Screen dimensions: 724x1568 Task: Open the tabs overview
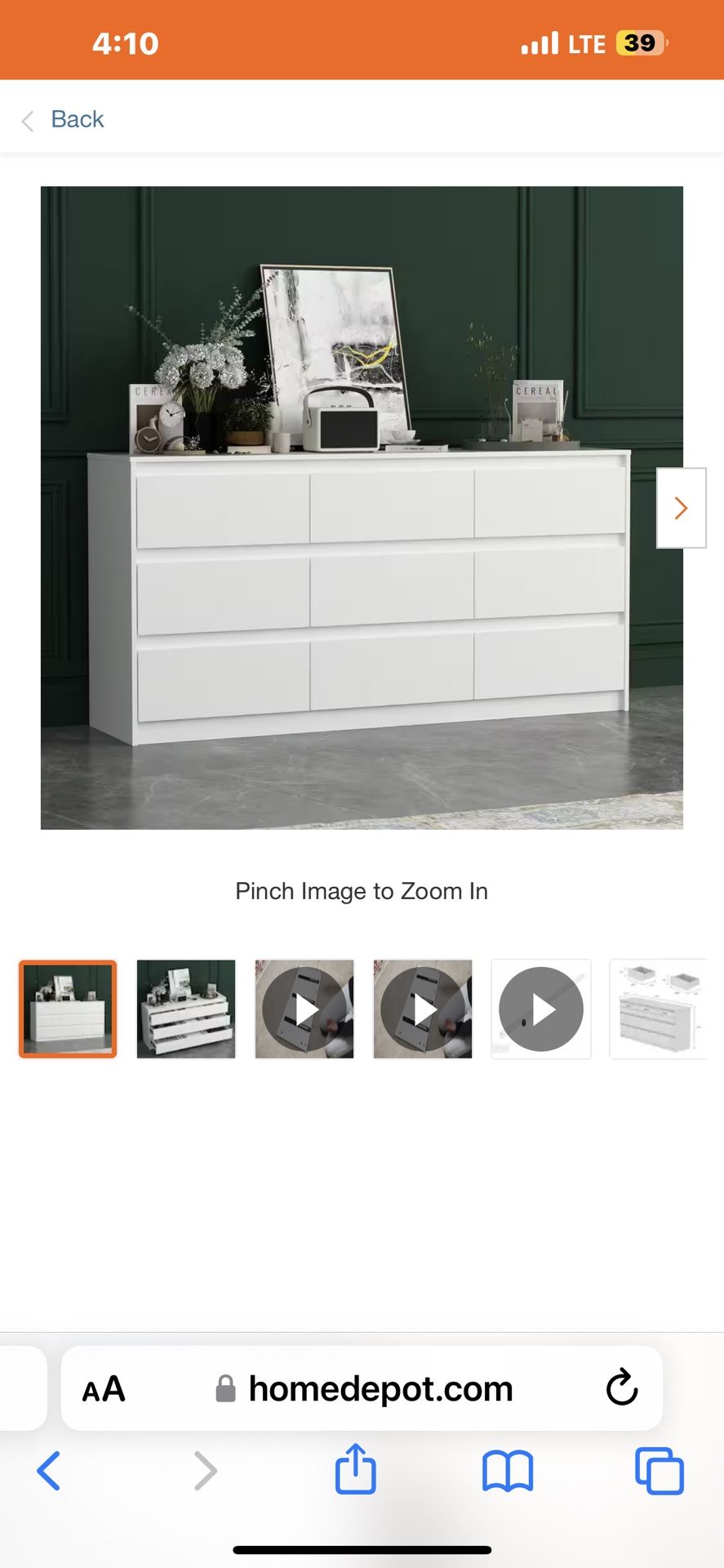pyautogui.click(x=660, y=1471)
